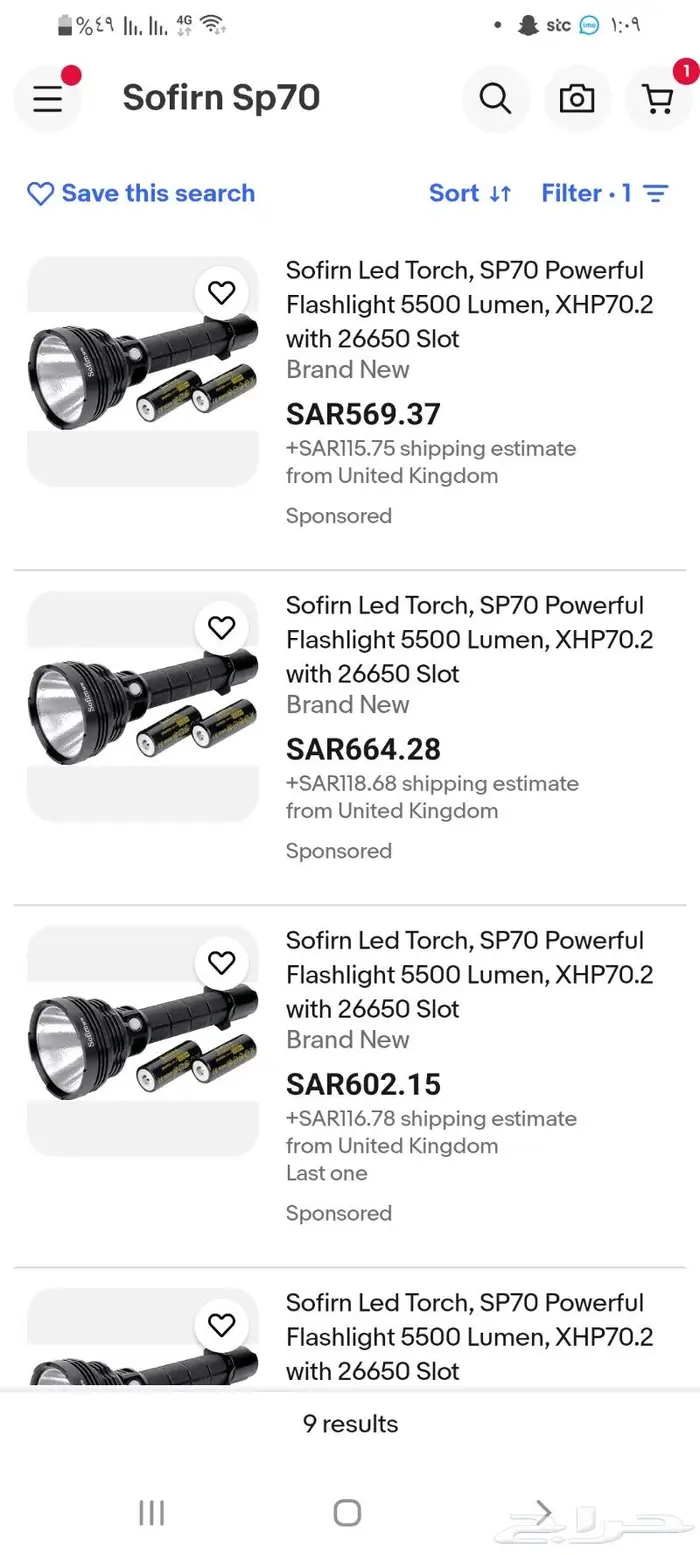This screenshot has height=1555, width=700.
Task: Search by image with the camera icon
Action: point(577,98)
